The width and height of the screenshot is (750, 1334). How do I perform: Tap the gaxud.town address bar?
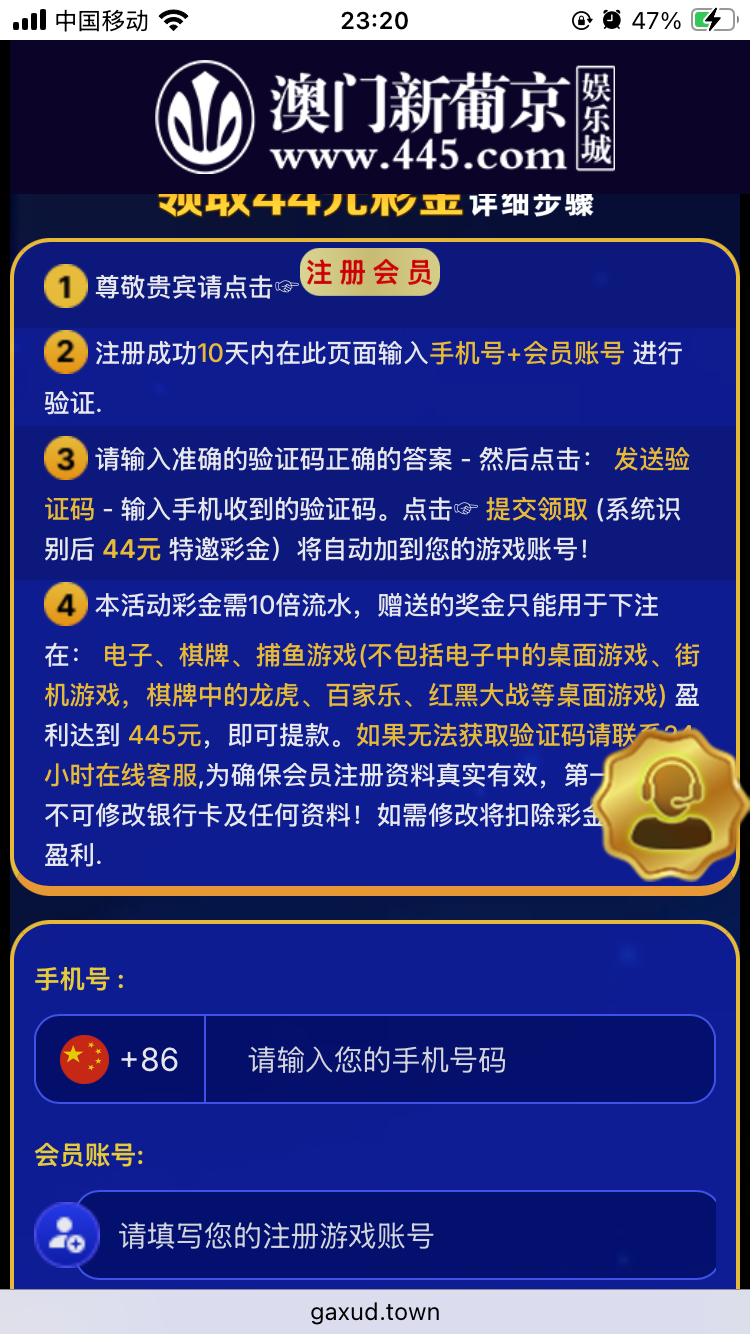click(375, 1312)
